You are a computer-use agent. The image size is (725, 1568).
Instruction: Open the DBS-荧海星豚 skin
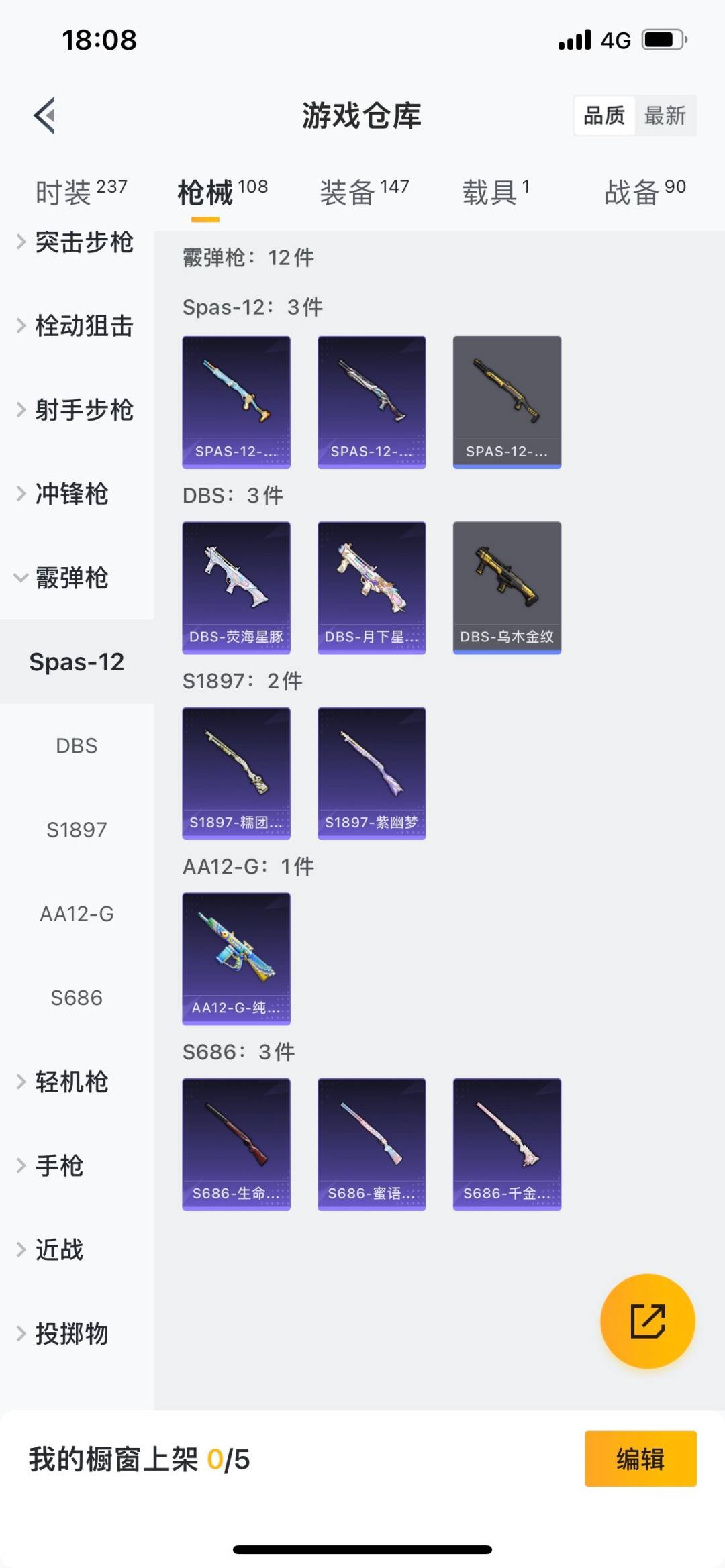(x=236, y=587)
